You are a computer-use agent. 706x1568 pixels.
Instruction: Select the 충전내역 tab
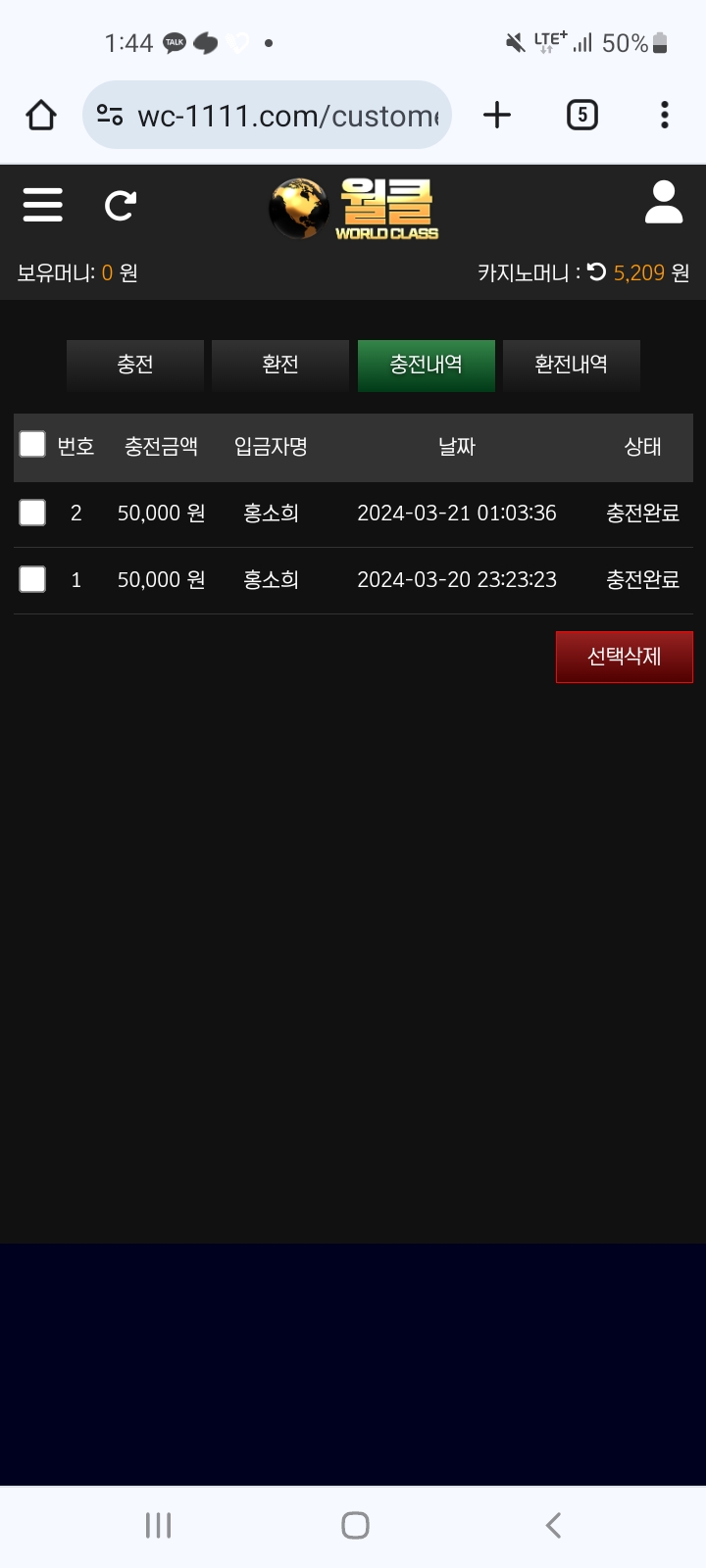(x=427, y=365)
